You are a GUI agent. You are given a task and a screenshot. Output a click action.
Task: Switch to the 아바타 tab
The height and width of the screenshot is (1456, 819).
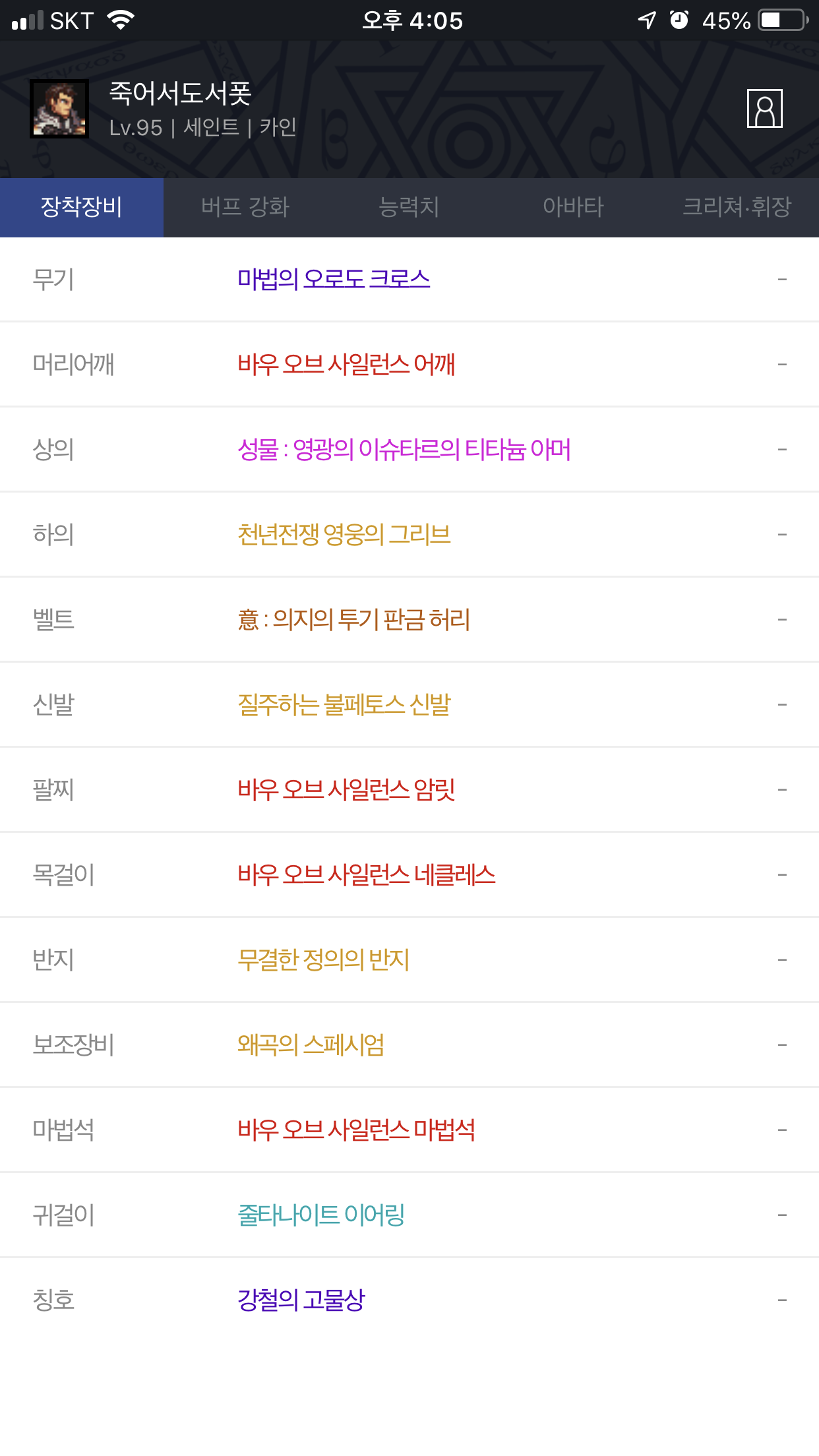(x=573, y=207)
